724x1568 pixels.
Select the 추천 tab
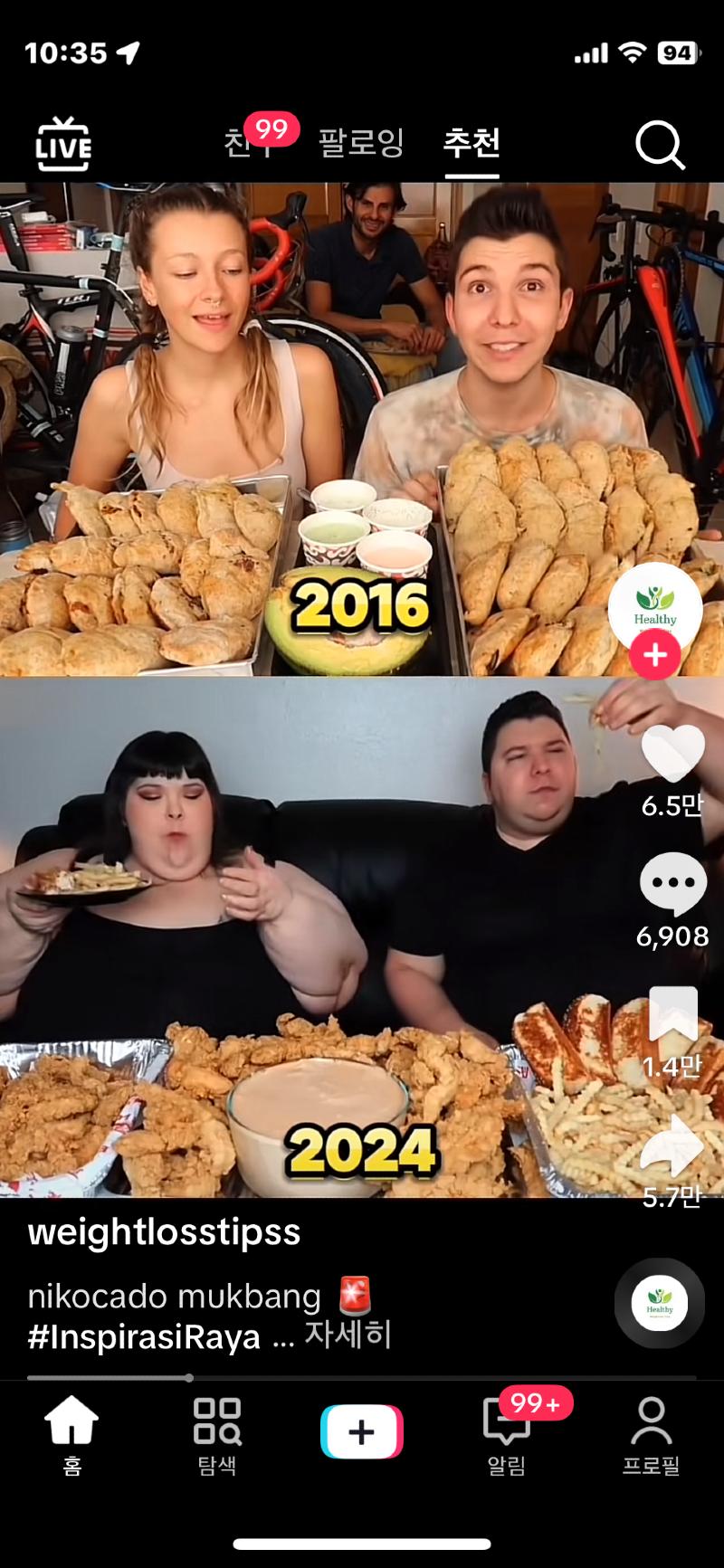click(x=472, y=143)
